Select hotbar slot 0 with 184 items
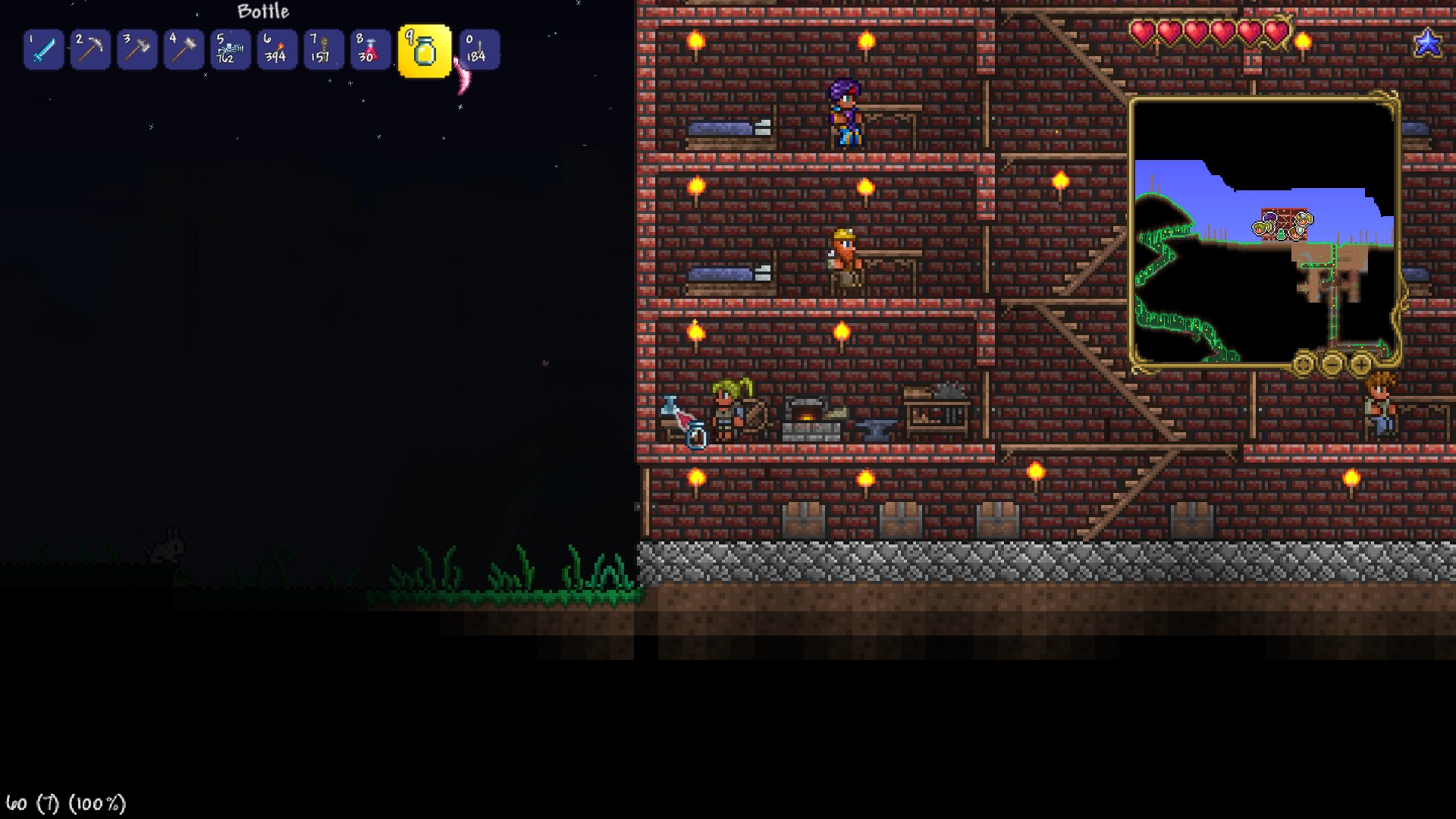This screenshot has height=819, width=1456. click(x=479, y=50)
